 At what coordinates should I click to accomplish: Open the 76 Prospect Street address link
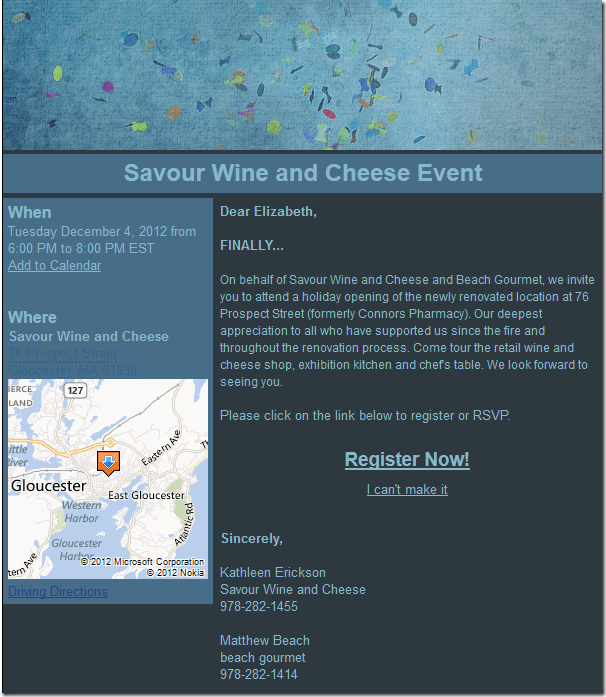[63, 354]
